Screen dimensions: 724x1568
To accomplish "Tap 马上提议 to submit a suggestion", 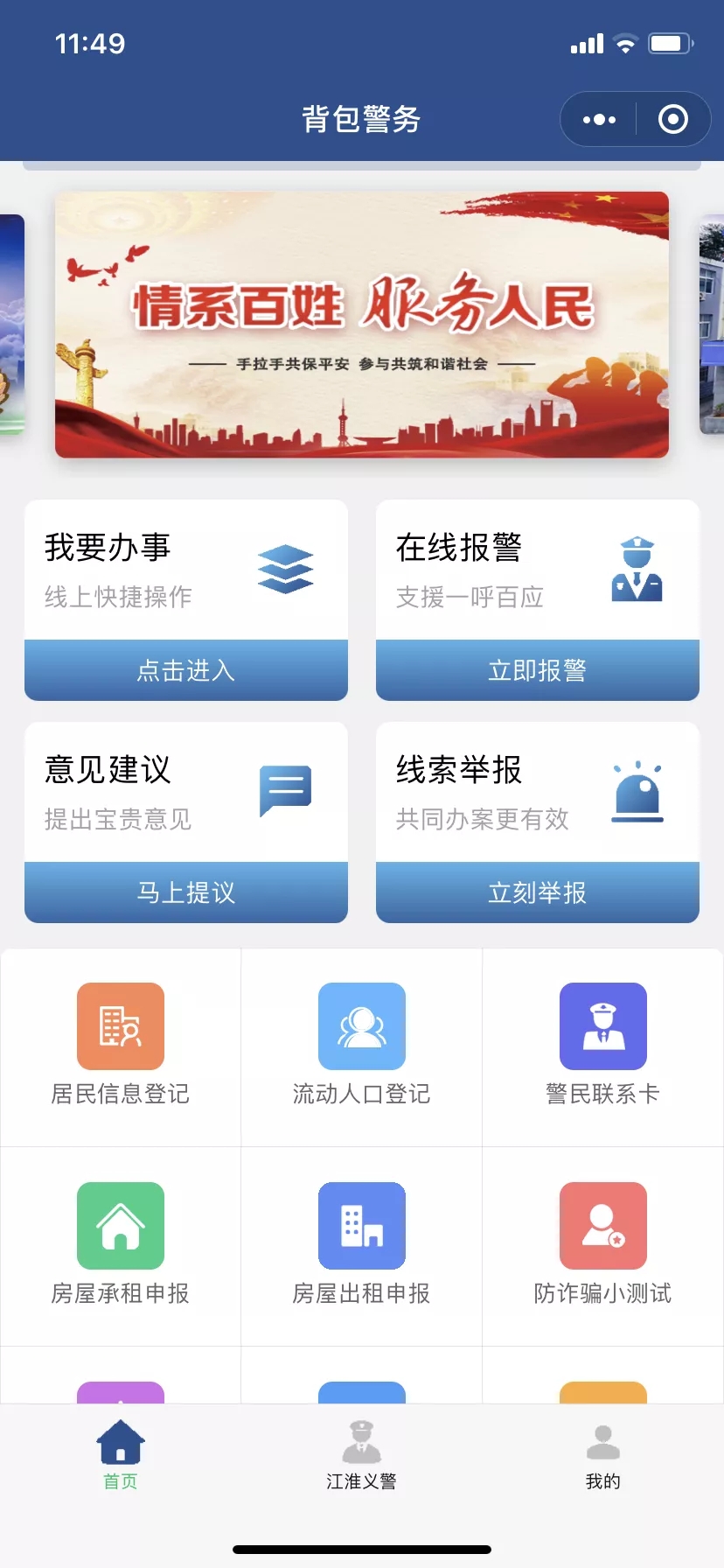I will 186,892.
